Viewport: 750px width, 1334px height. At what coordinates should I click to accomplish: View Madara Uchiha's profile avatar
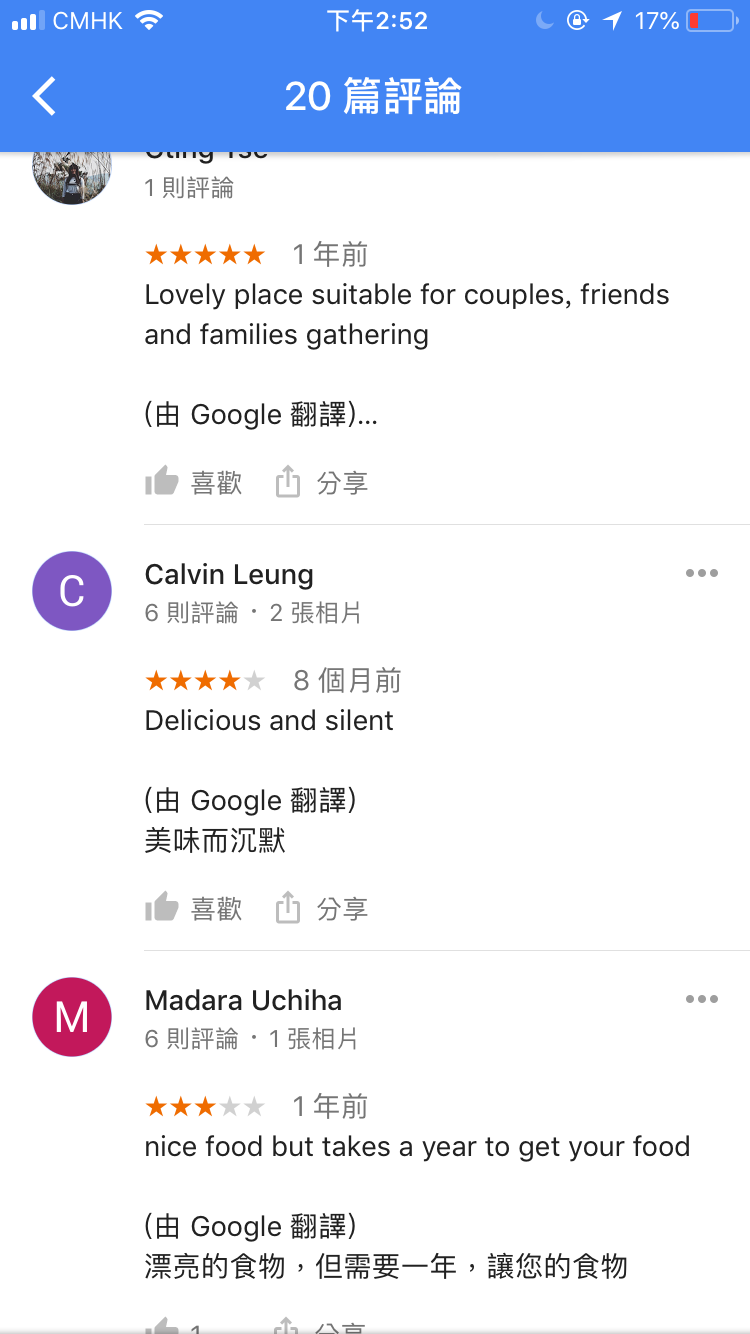72,1017
